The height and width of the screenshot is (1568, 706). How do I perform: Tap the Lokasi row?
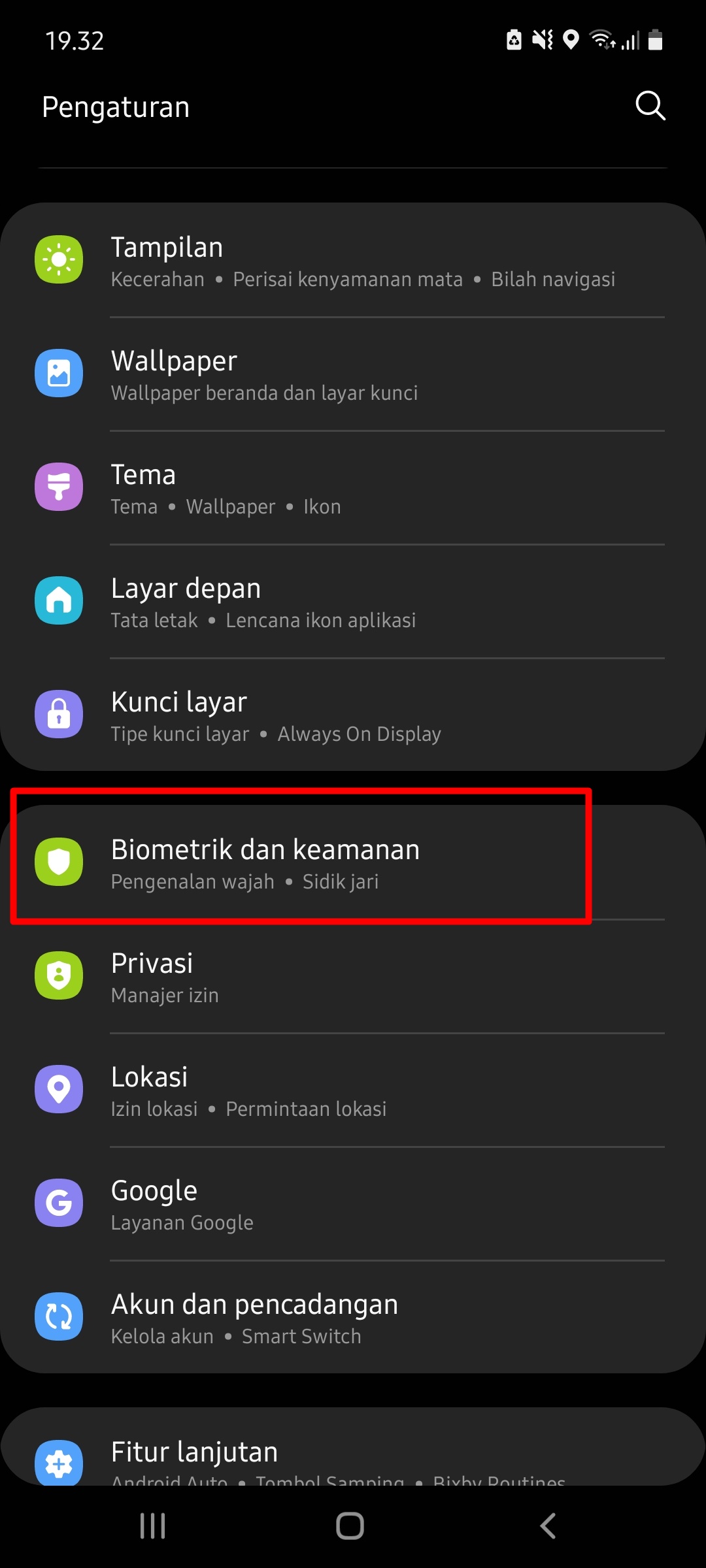click(x=353, y=1090)
